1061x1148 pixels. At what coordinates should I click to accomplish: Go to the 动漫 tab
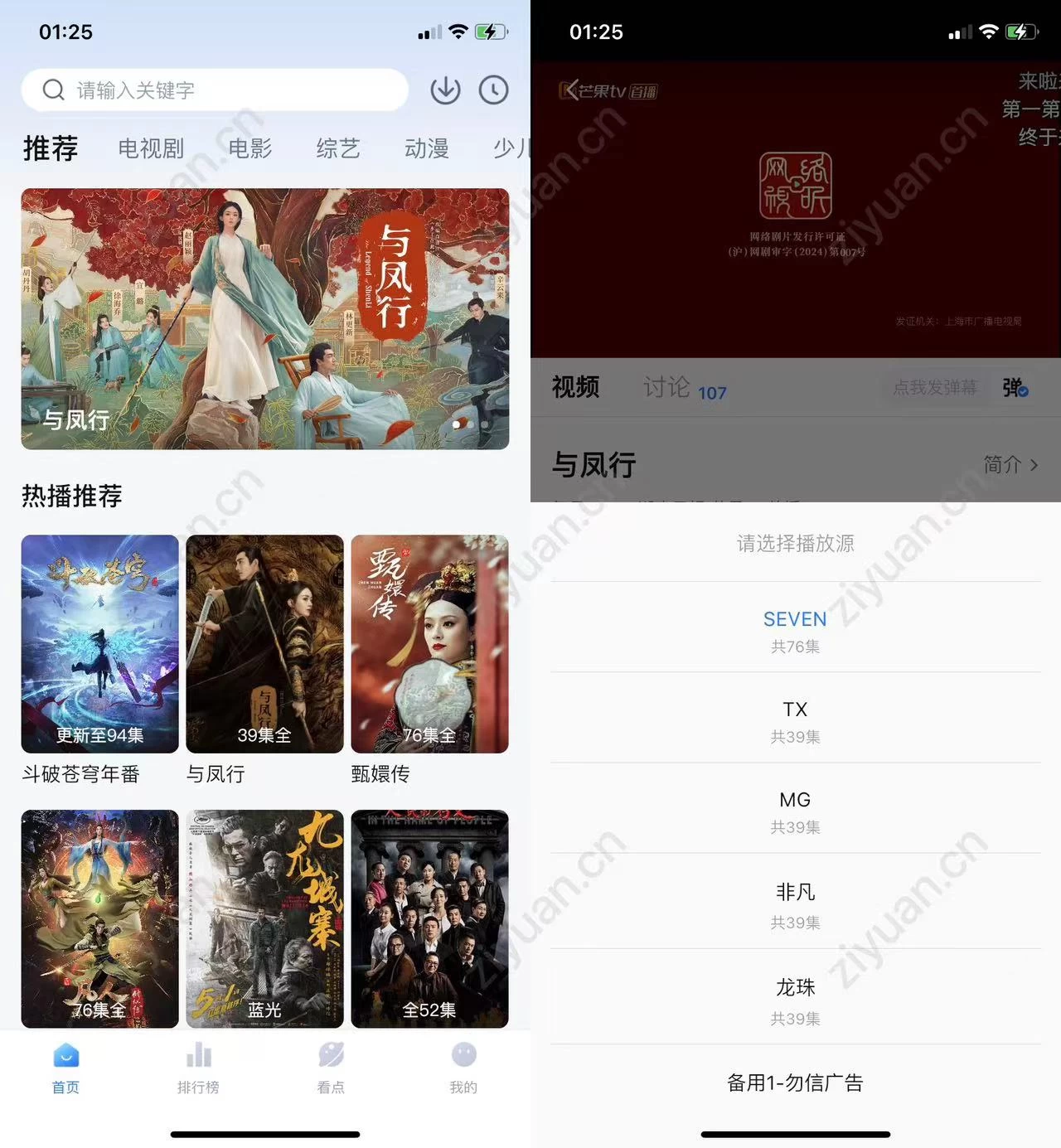click(x=426, y=148)
